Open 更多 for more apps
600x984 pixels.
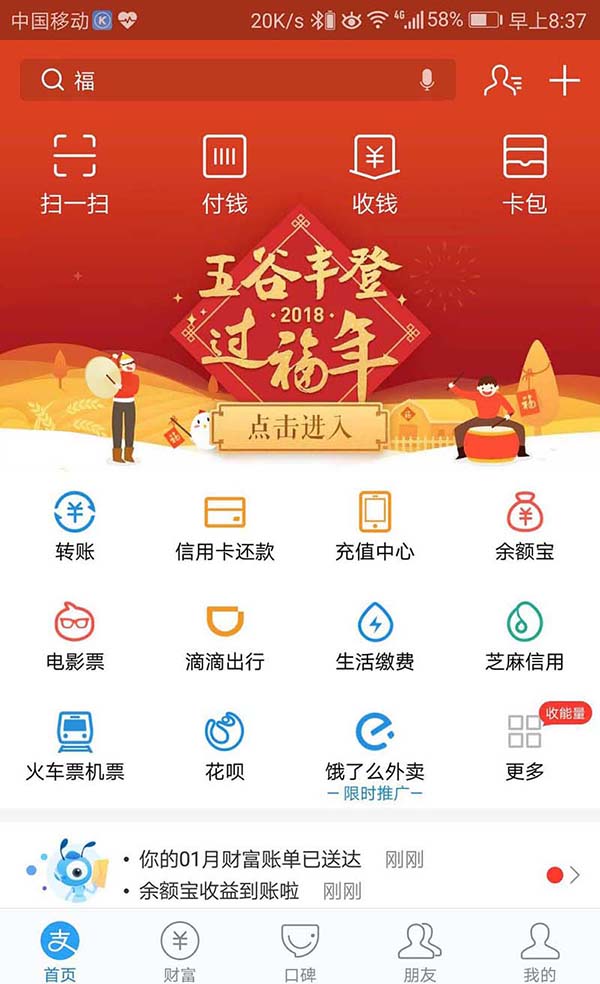525,746
